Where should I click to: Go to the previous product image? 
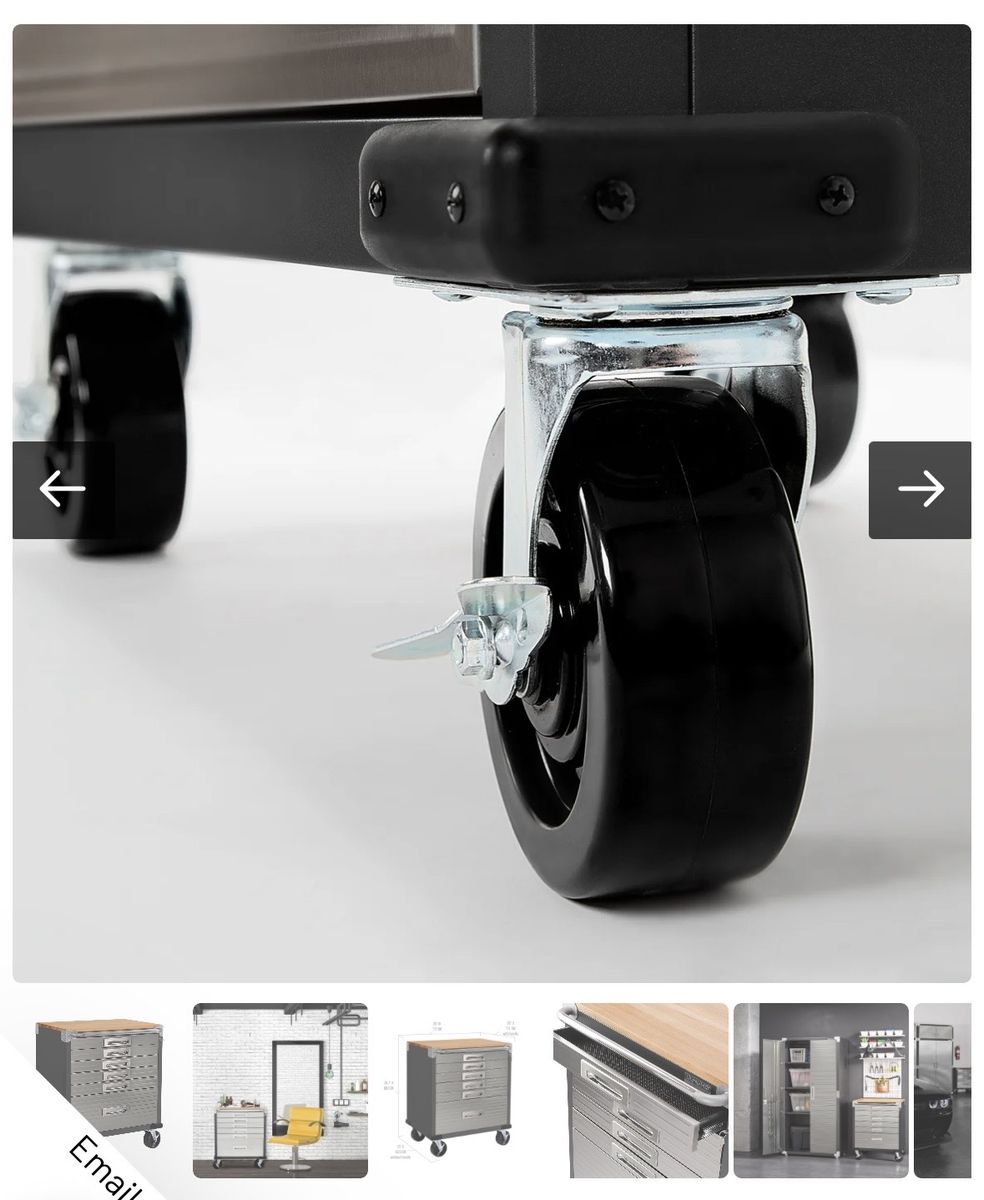pos(62,490)
